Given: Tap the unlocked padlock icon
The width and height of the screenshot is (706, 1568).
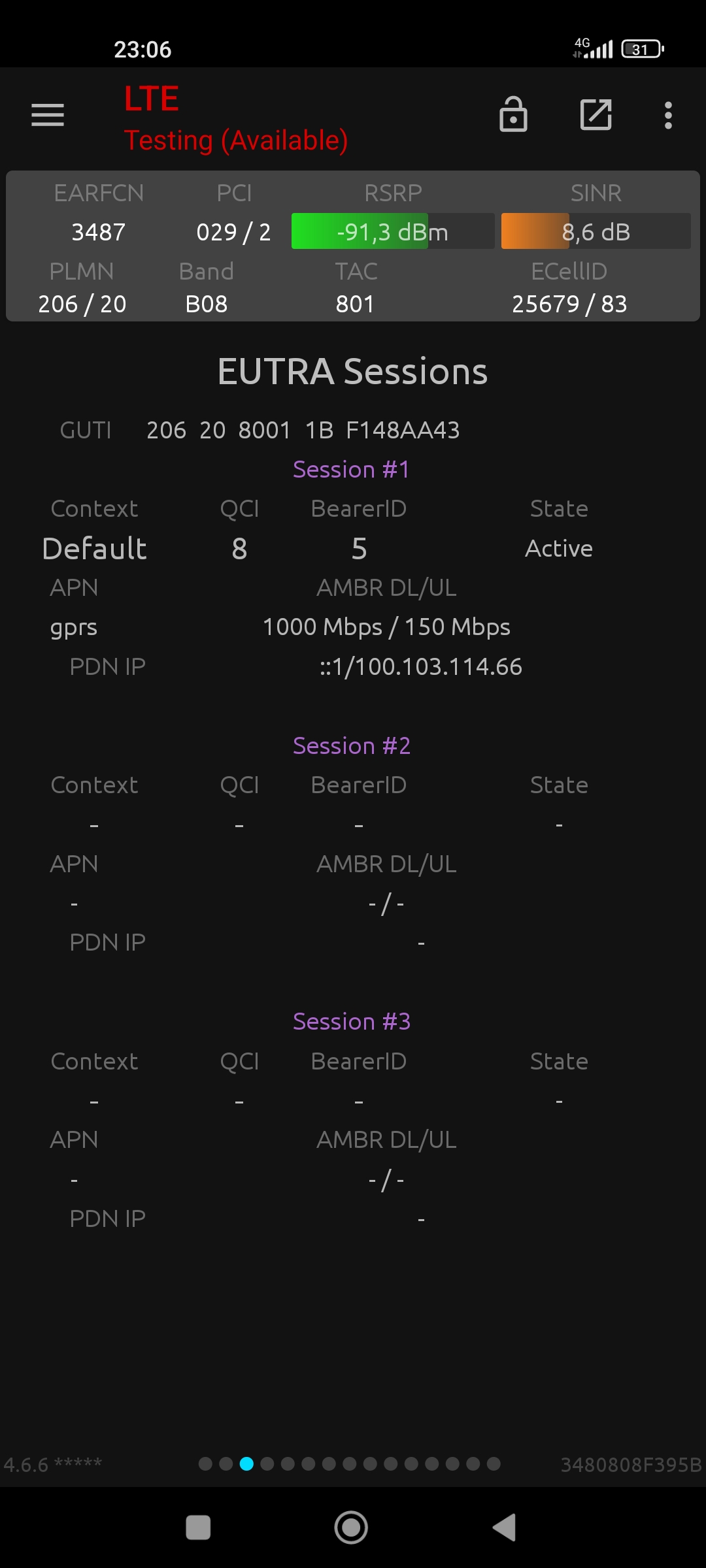Looking at the screenshot, I should [513, 114].
